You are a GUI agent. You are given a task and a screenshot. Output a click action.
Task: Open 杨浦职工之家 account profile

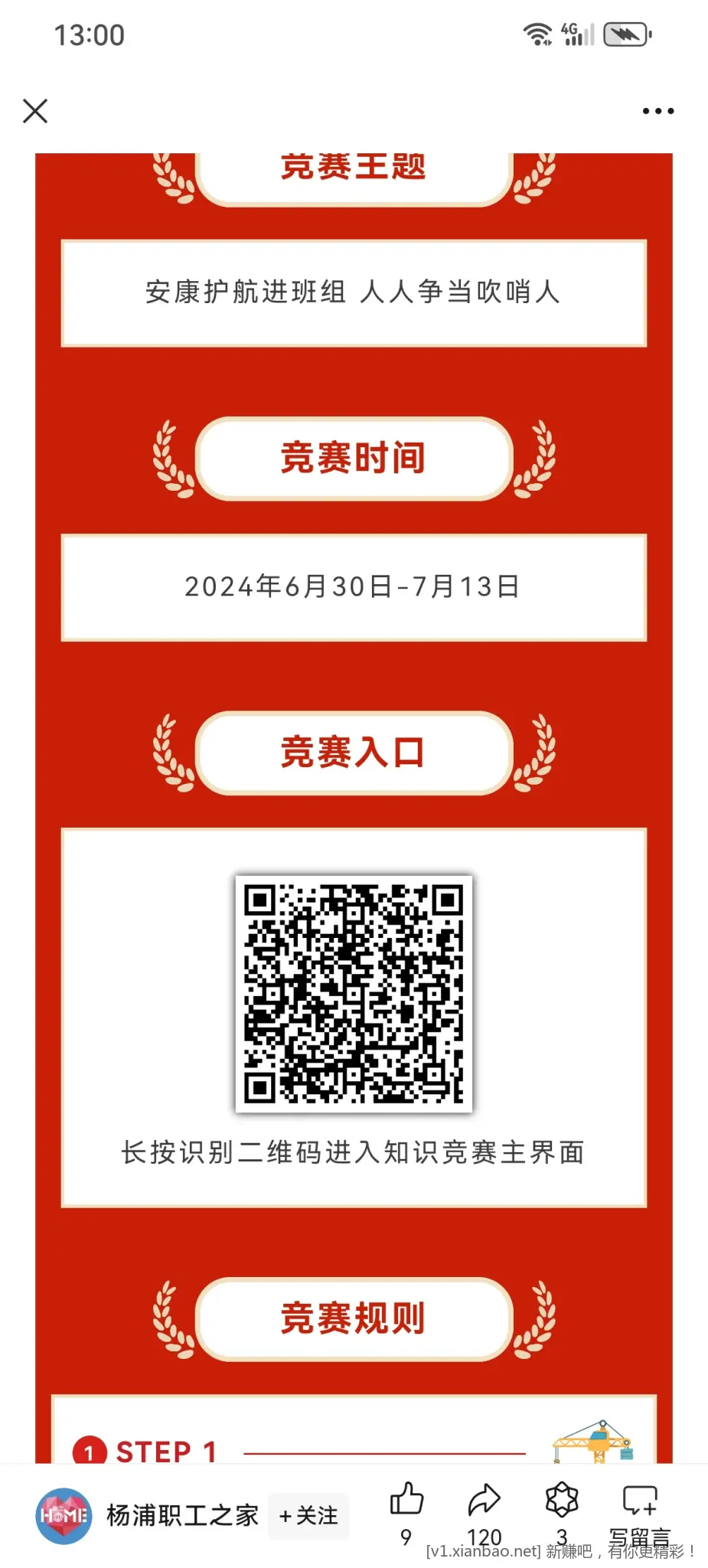click(x=181, y=1515)
